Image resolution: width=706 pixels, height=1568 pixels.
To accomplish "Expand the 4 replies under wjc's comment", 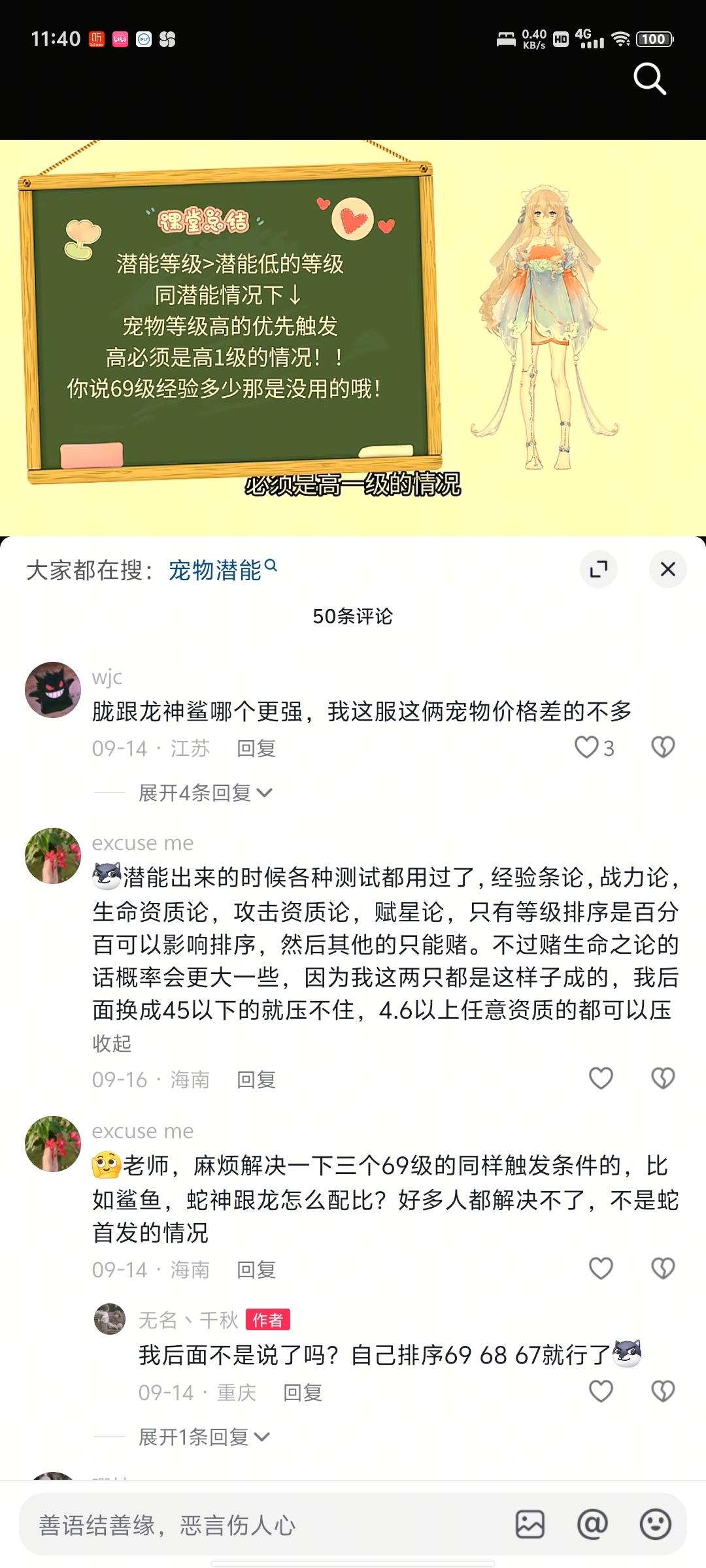I will click(x=204, y=792).
